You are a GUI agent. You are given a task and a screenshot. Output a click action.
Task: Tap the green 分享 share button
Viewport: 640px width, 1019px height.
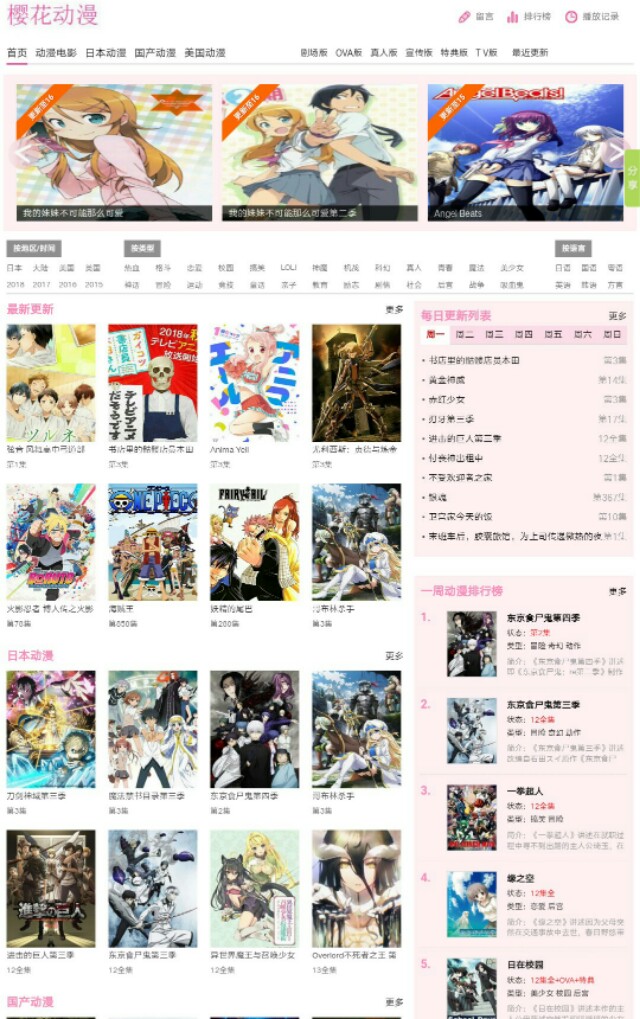pyautogui.click(x=632, y=177)
